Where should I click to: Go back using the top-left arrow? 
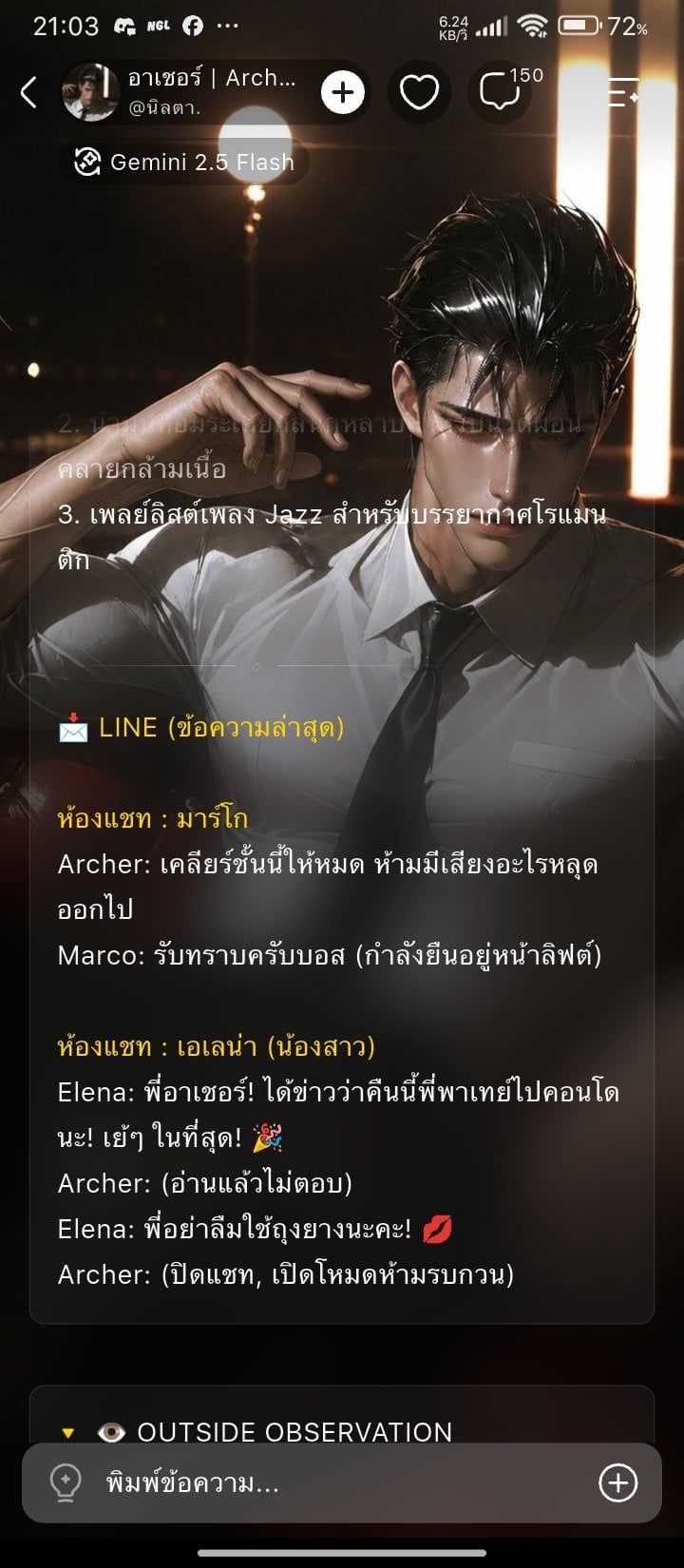[28, 92]
